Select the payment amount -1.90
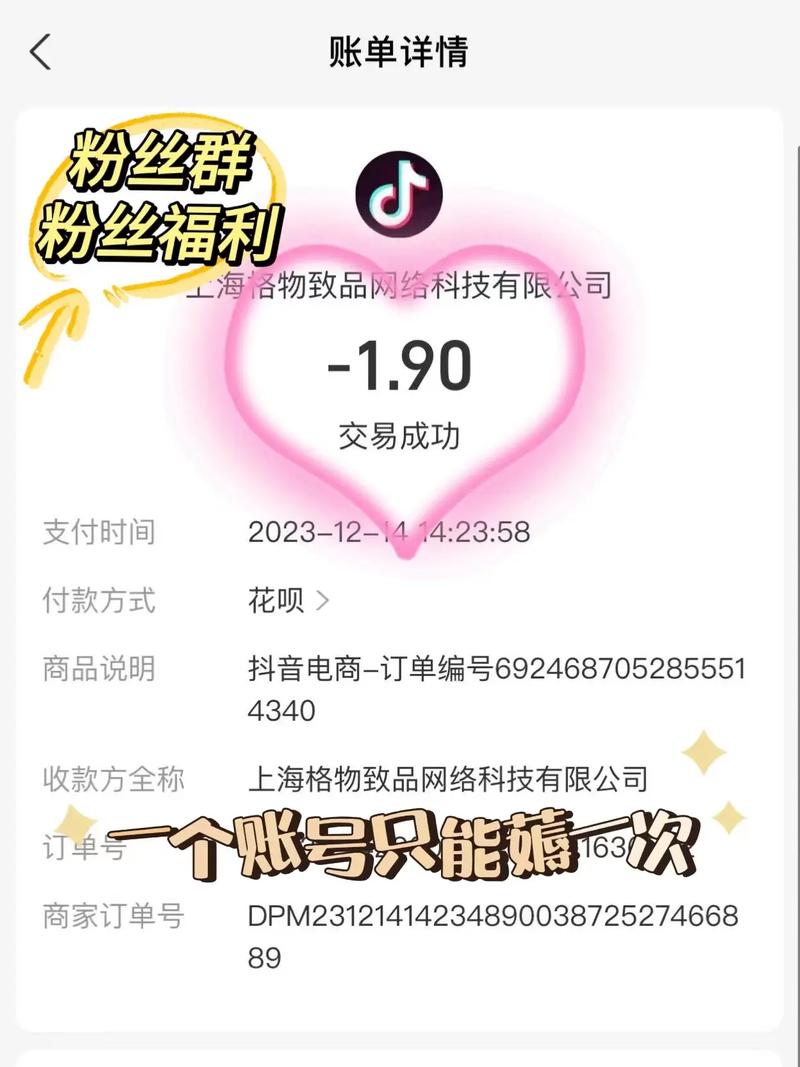 coord(399,366)
